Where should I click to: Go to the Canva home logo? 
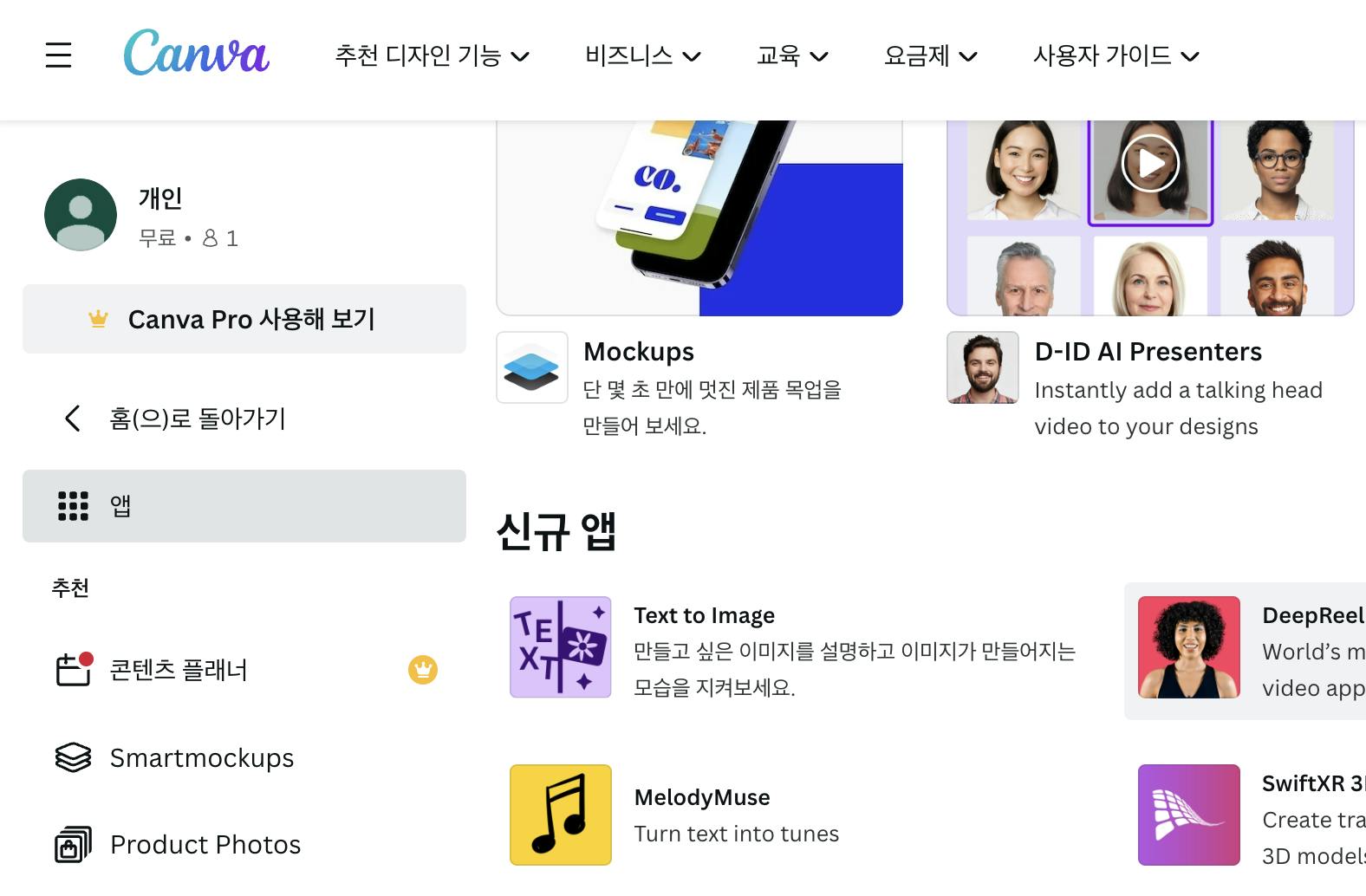tap(196, 54)
